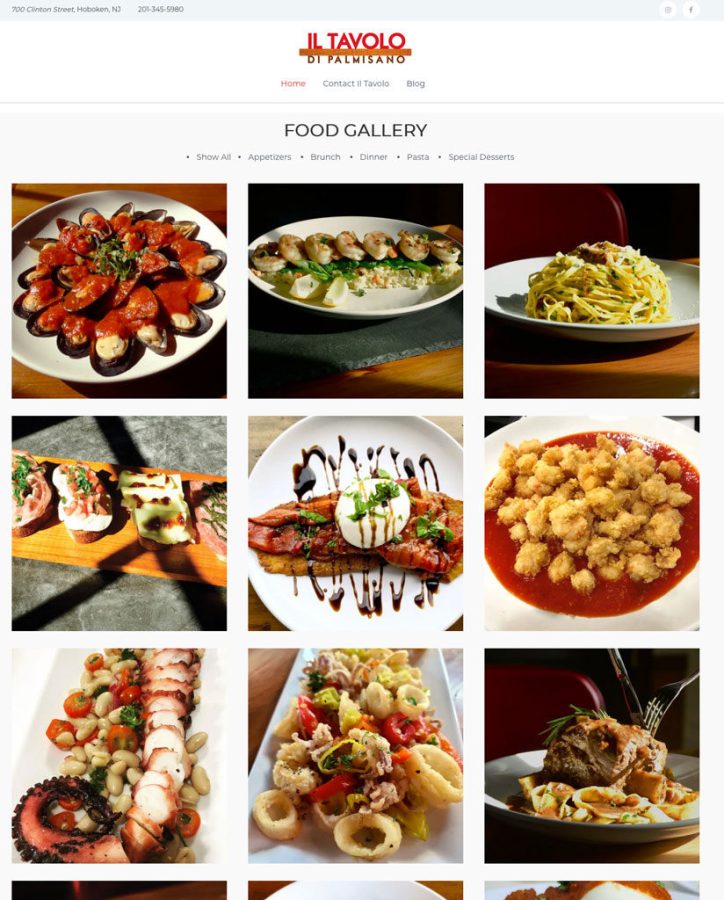Tap the phone number 201-345-5980
The width and height of the screenshot is (724, 900).
tap(160, 9)
